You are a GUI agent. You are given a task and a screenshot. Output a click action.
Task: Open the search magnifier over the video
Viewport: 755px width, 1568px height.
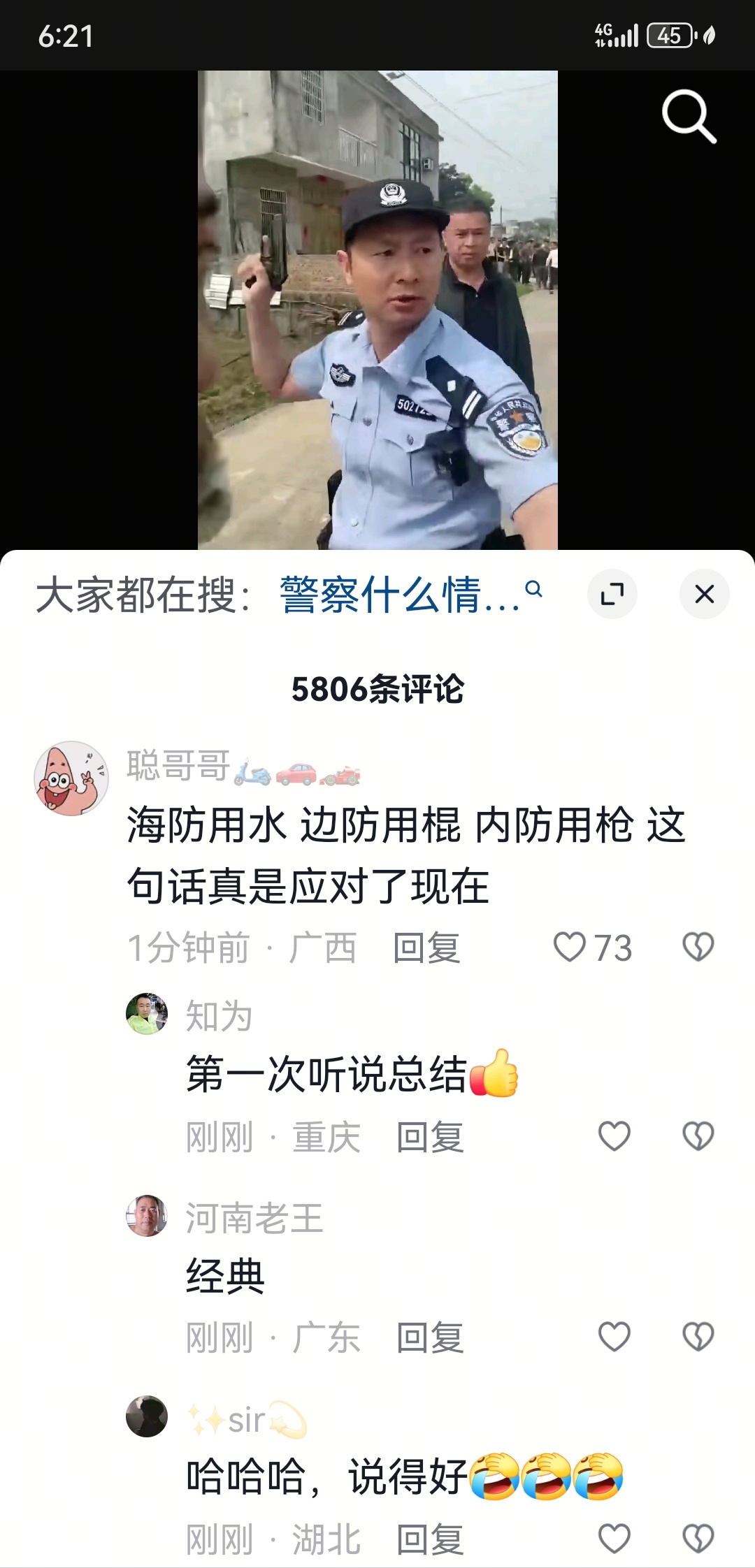pyautogui.click(x=689, y=116)
